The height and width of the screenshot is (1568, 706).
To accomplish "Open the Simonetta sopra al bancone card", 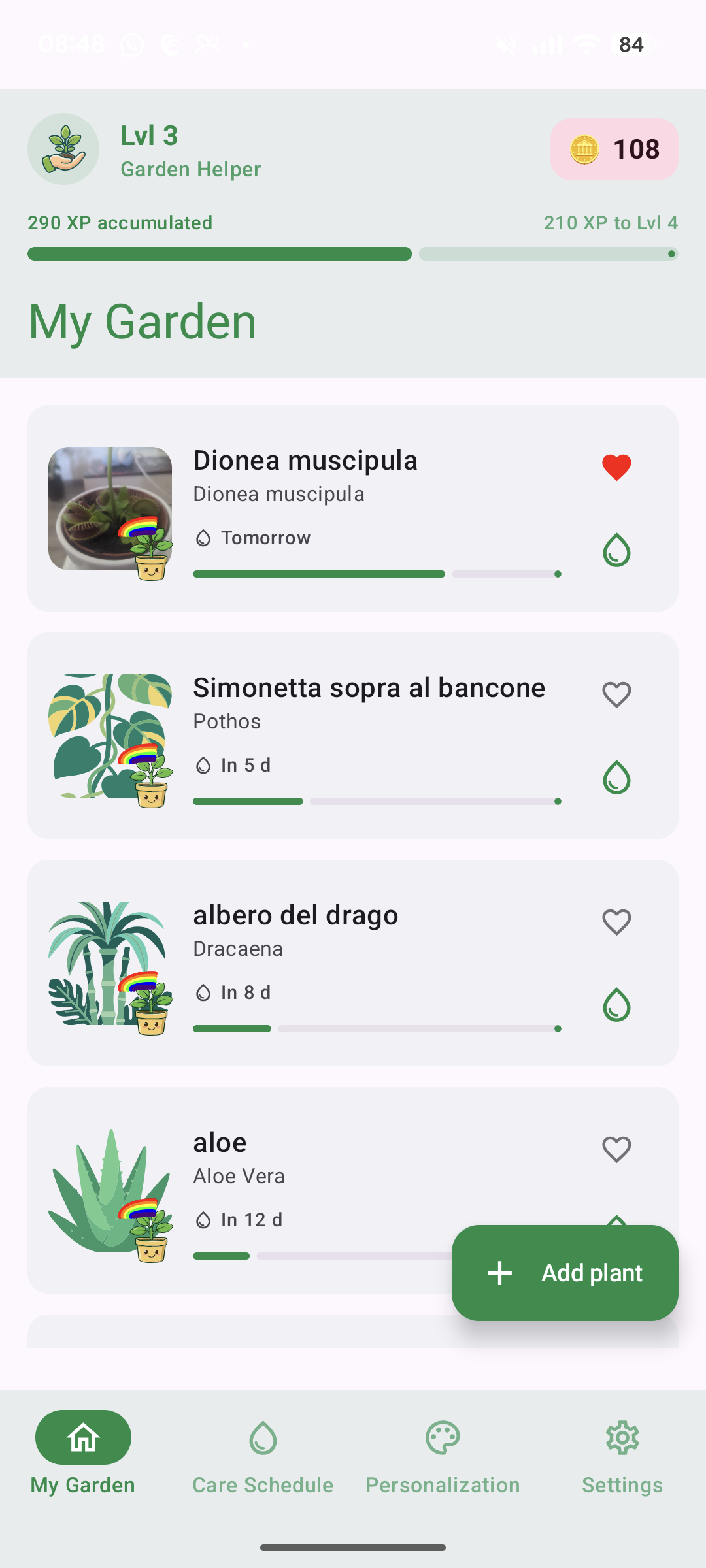I will [353, 736].
